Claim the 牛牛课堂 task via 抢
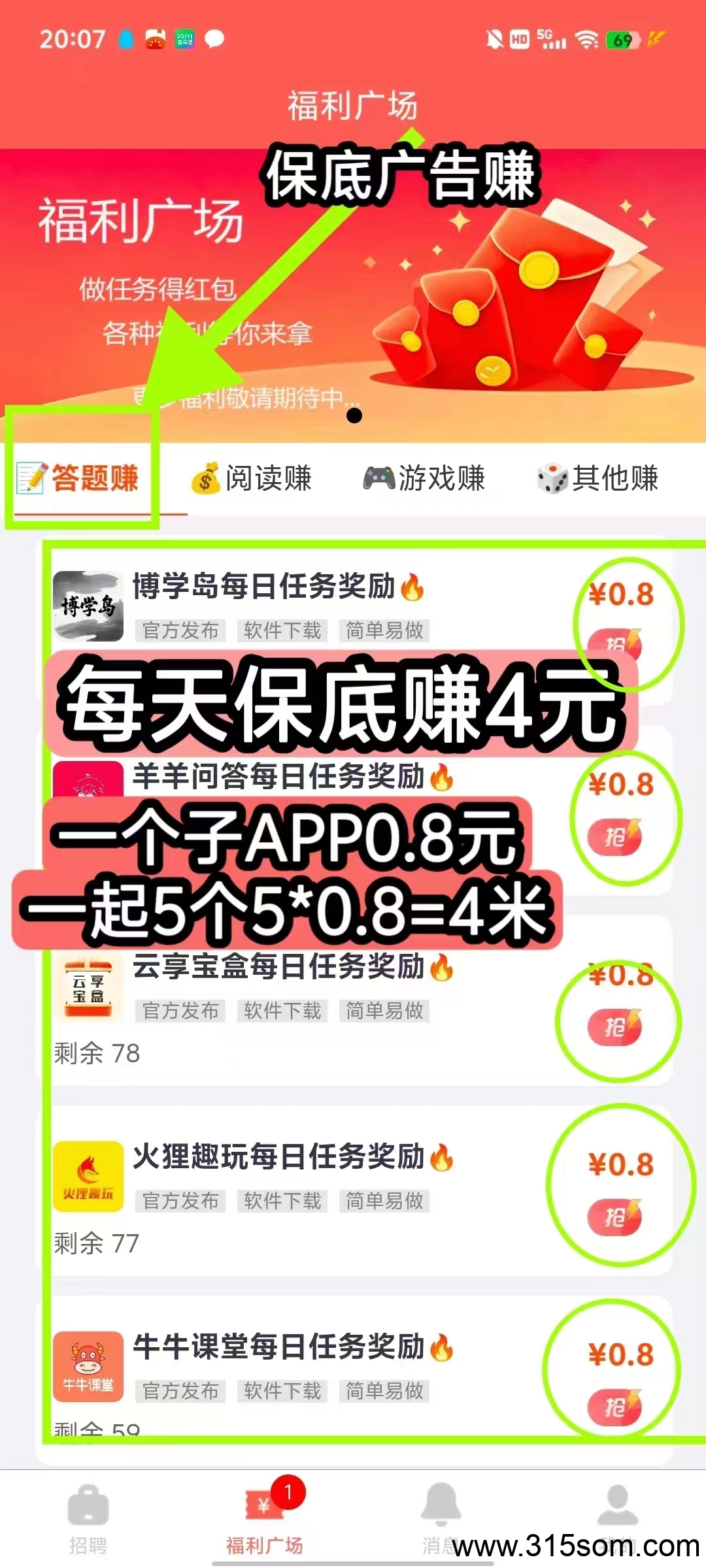The width and height of the screenshot is (706, 1568). pyautogui.click(x=614, y=1407)
